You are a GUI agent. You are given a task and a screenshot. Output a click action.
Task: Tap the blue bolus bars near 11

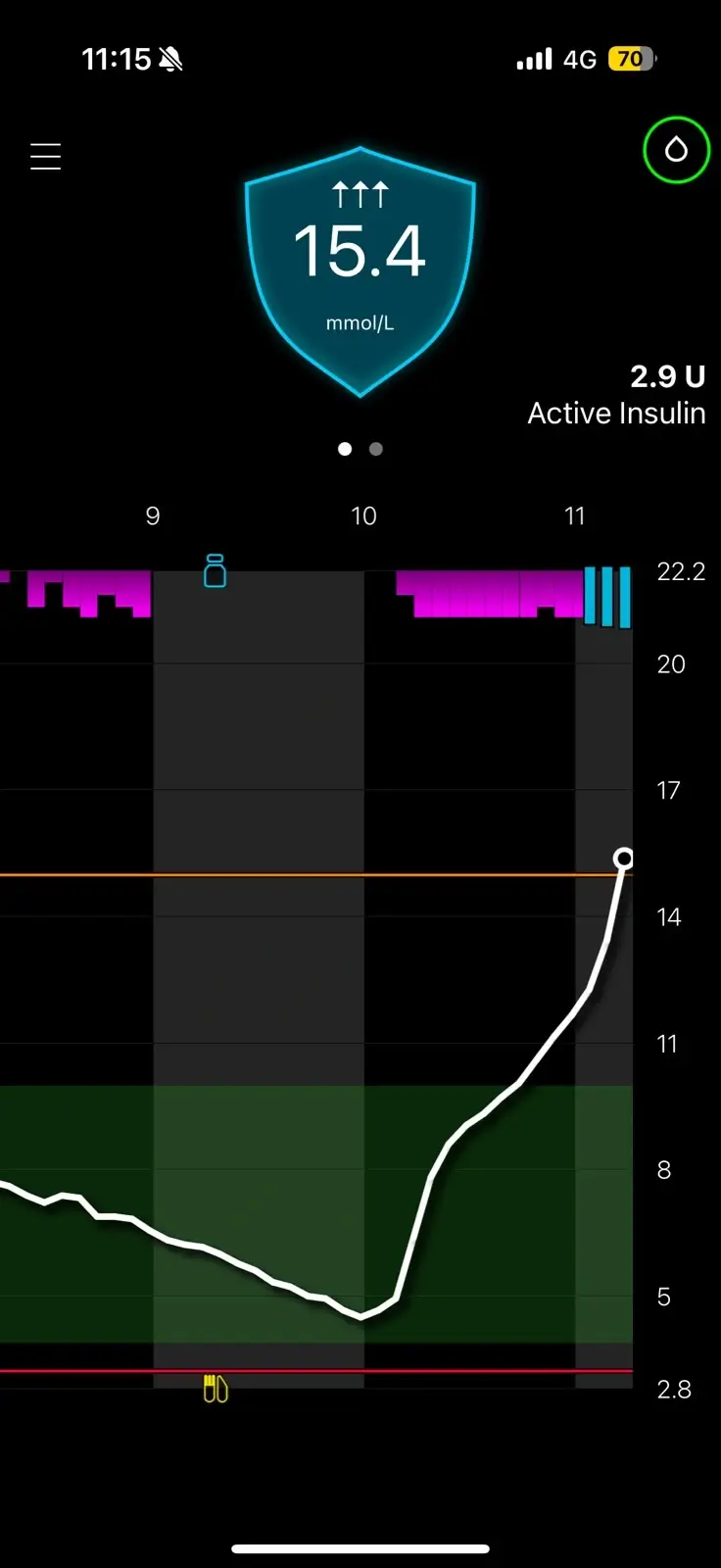coord(607,597)
